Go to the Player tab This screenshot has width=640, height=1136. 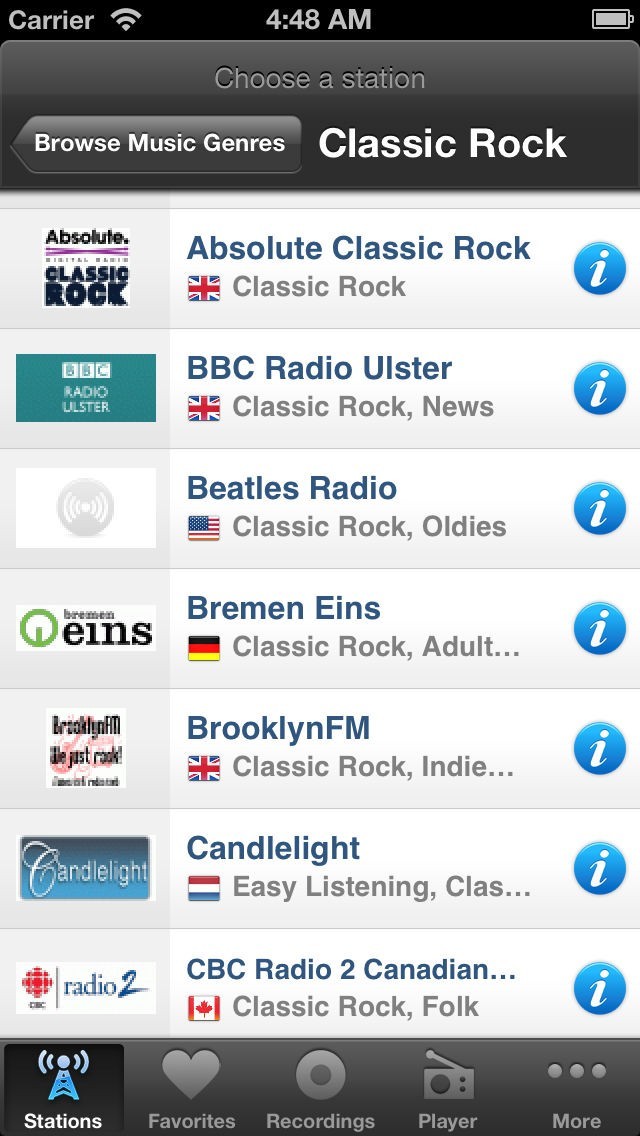click(x=448, y=1090)
